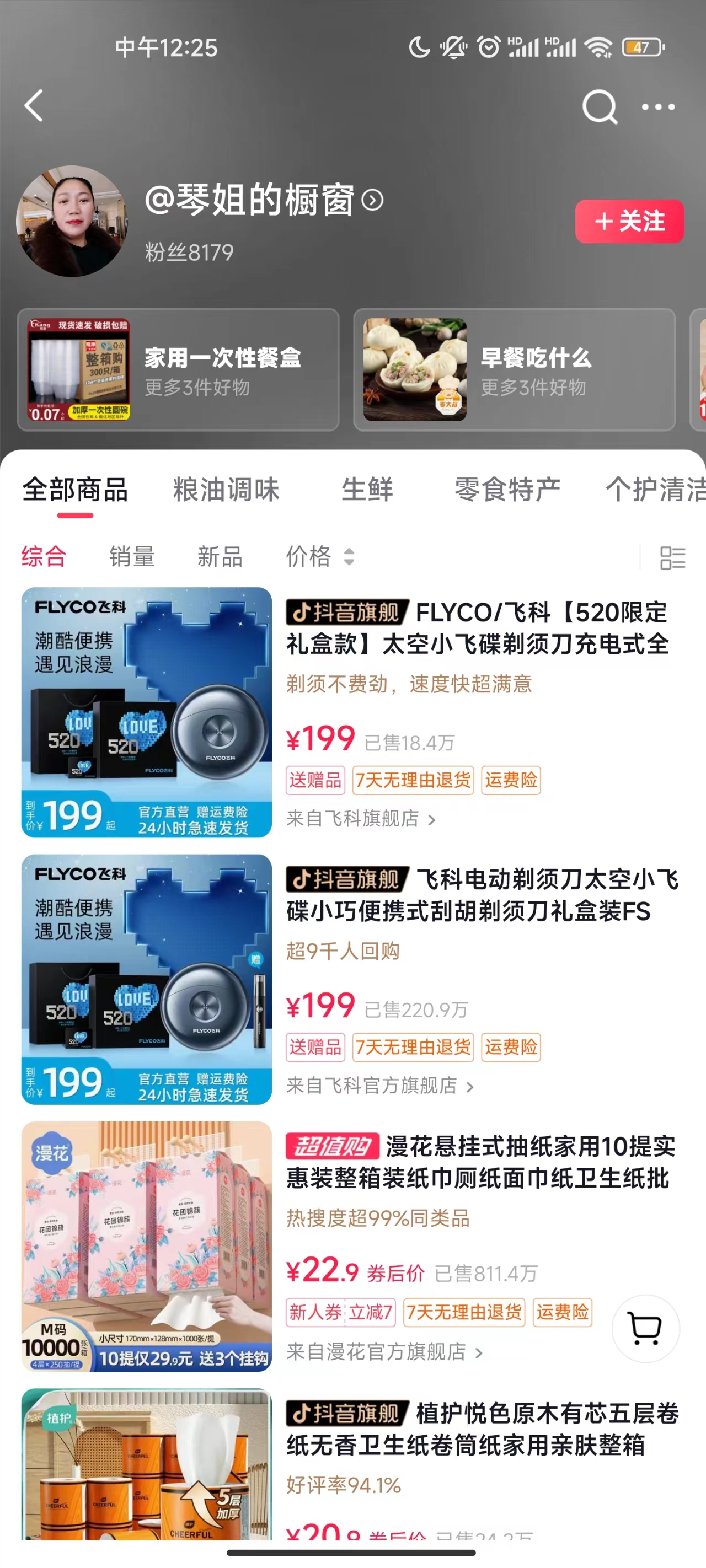Sort products by 销量

click(x=132, y=556)
